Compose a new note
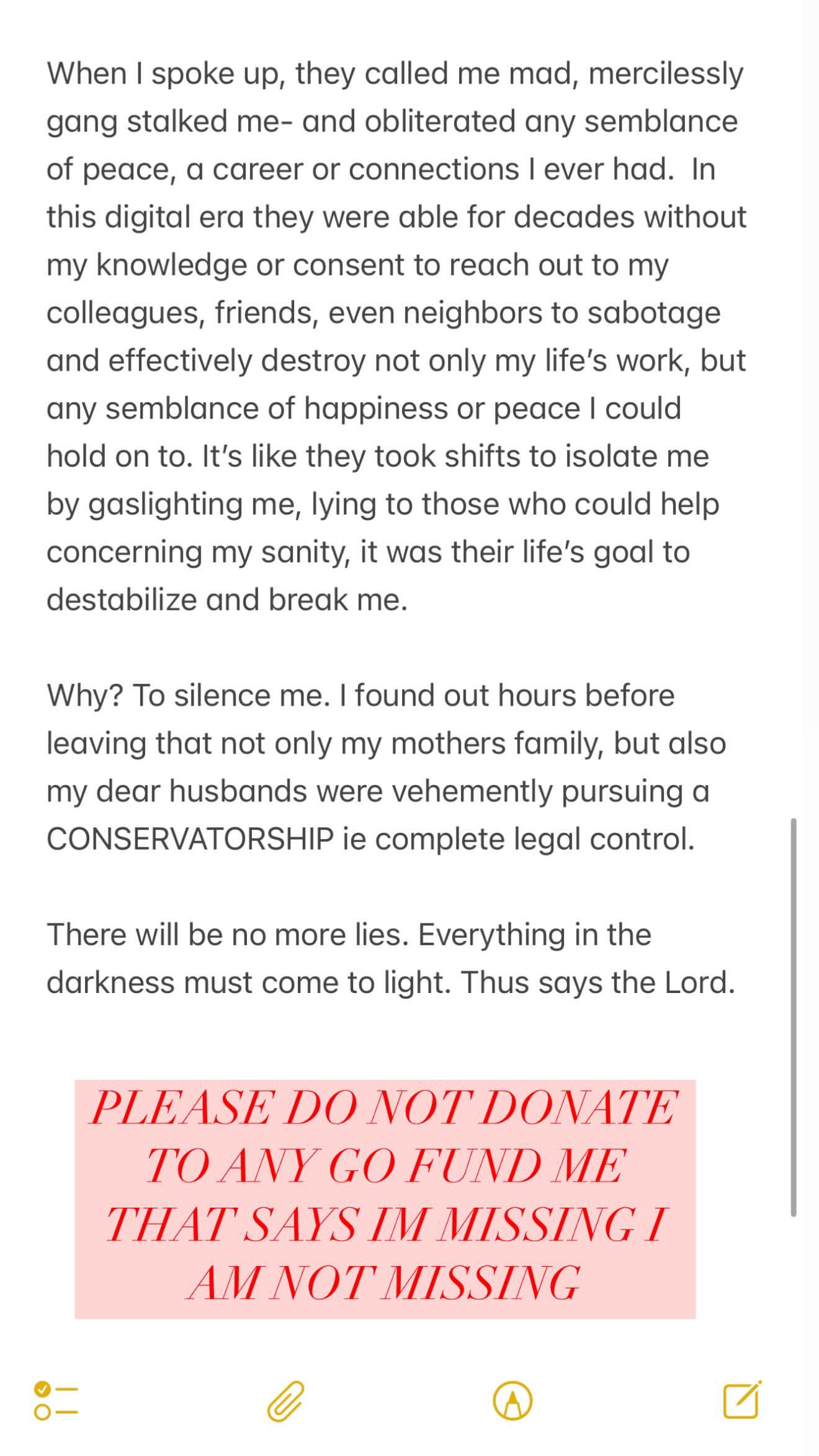Image resolution: width=819 pixels, height=1456 pixels. [x=742, y=1400]
